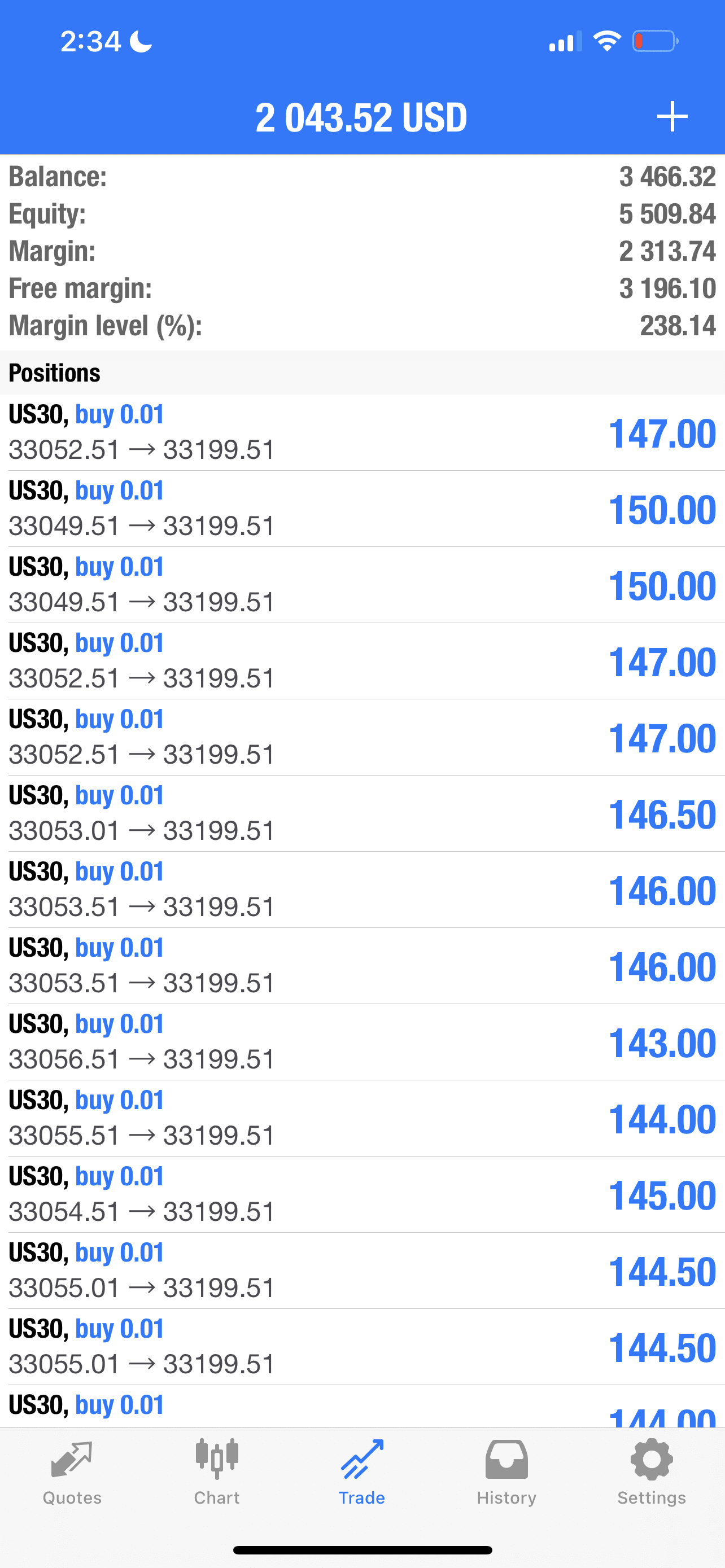
Task: Switch to the Quotes tab
Action: [72, 1473]
